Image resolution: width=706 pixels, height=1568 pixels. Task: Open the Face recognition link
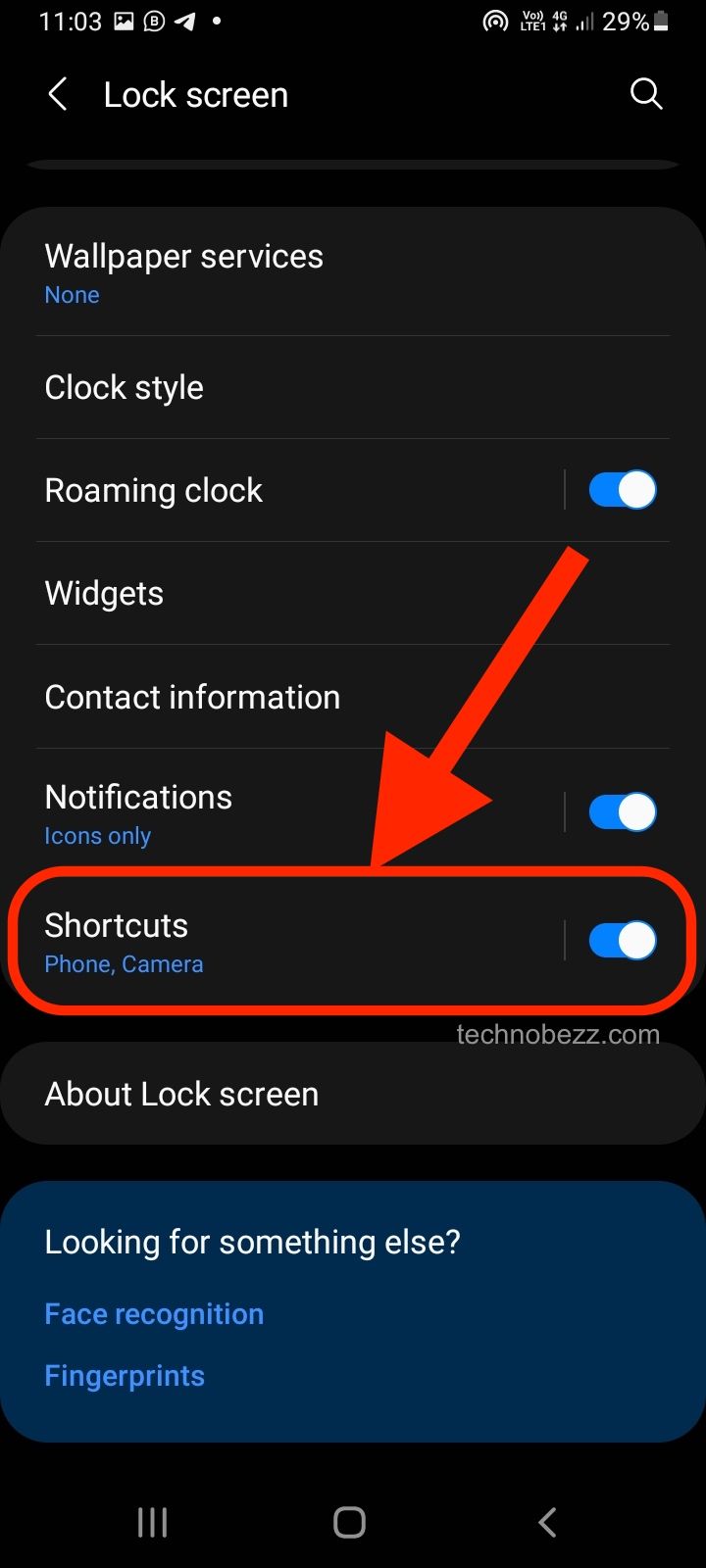[x=154, y=1313]
